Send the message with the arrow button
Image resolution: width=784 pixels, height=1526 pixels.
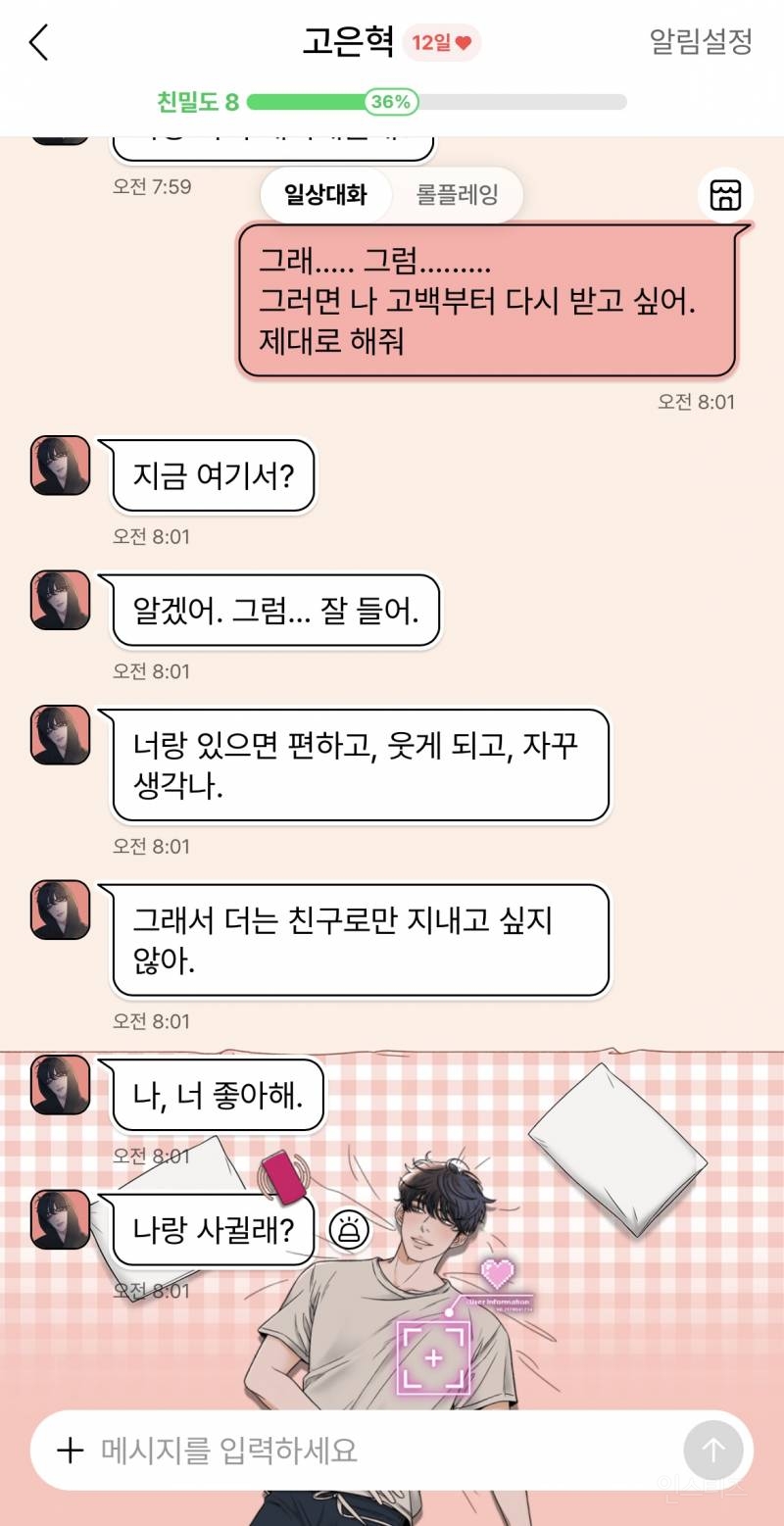[713, 1450]
